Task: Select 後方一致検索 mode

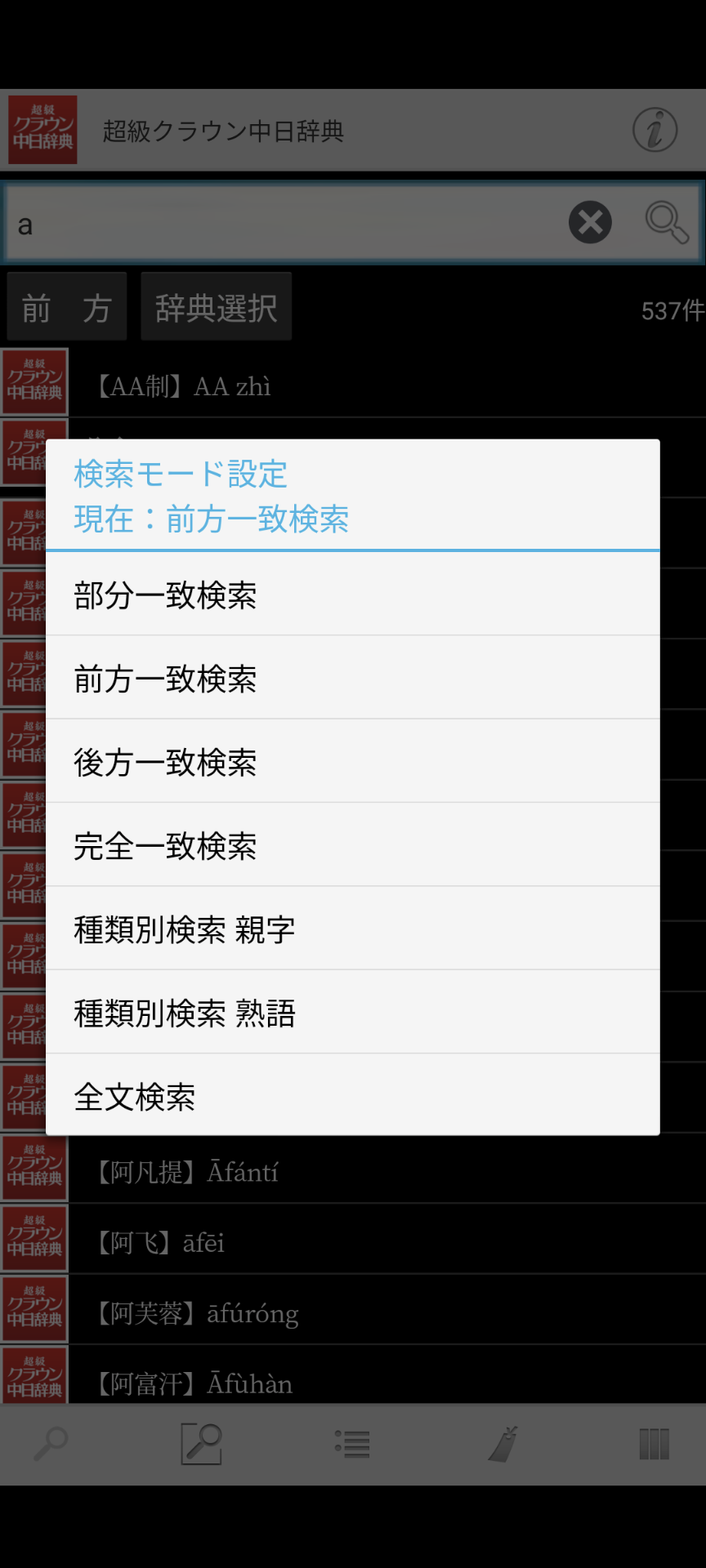Action: click(352, 762)
